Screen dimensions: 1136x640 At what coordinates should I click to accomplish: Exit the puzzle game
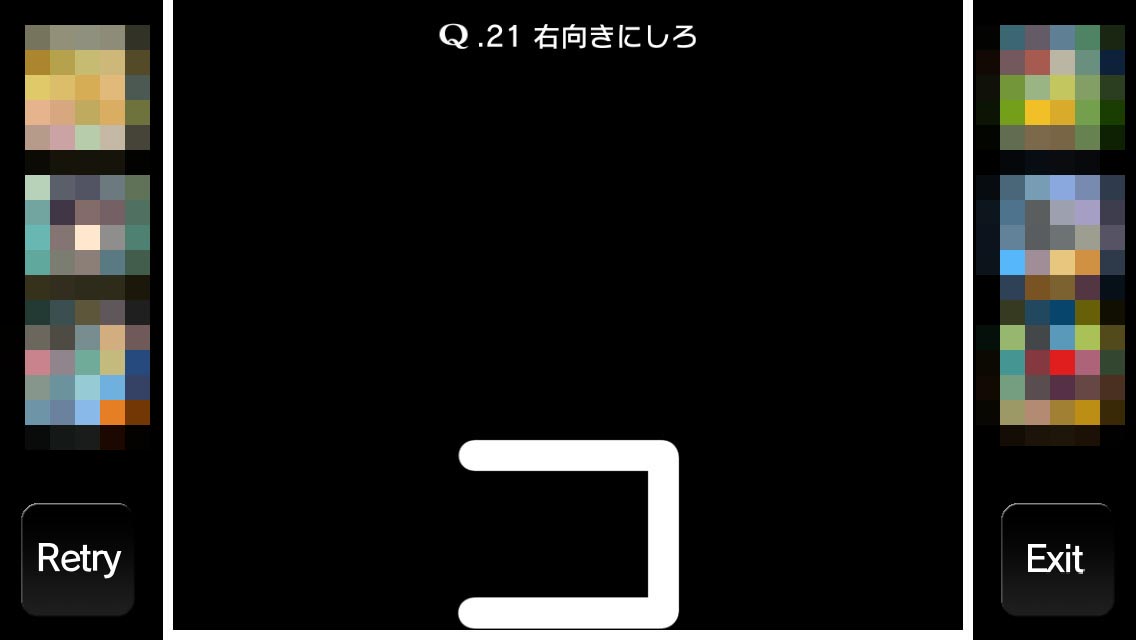click(1056, 558)
